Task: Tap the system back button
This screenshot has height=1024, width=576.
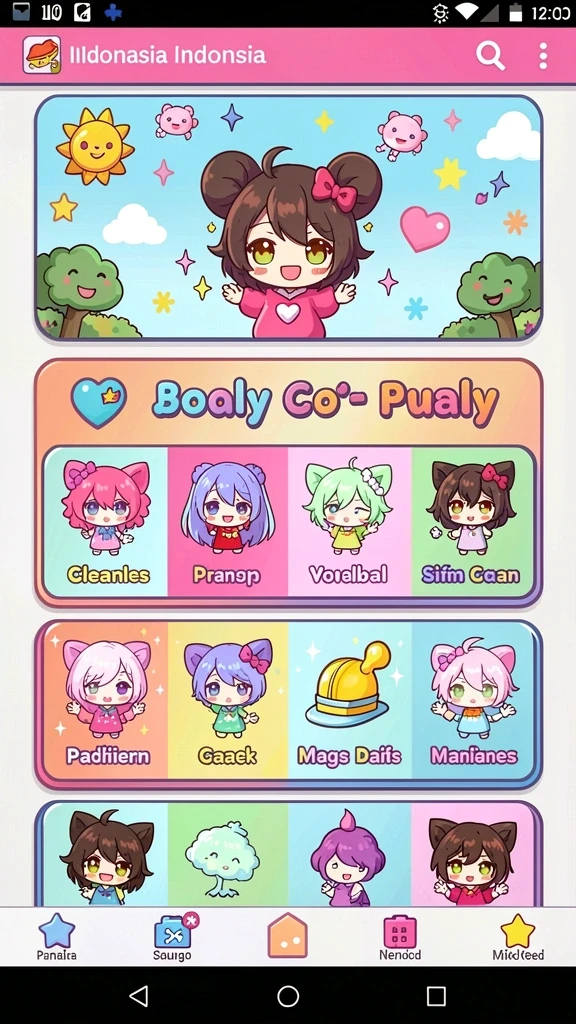Action: tap(138, 996)
